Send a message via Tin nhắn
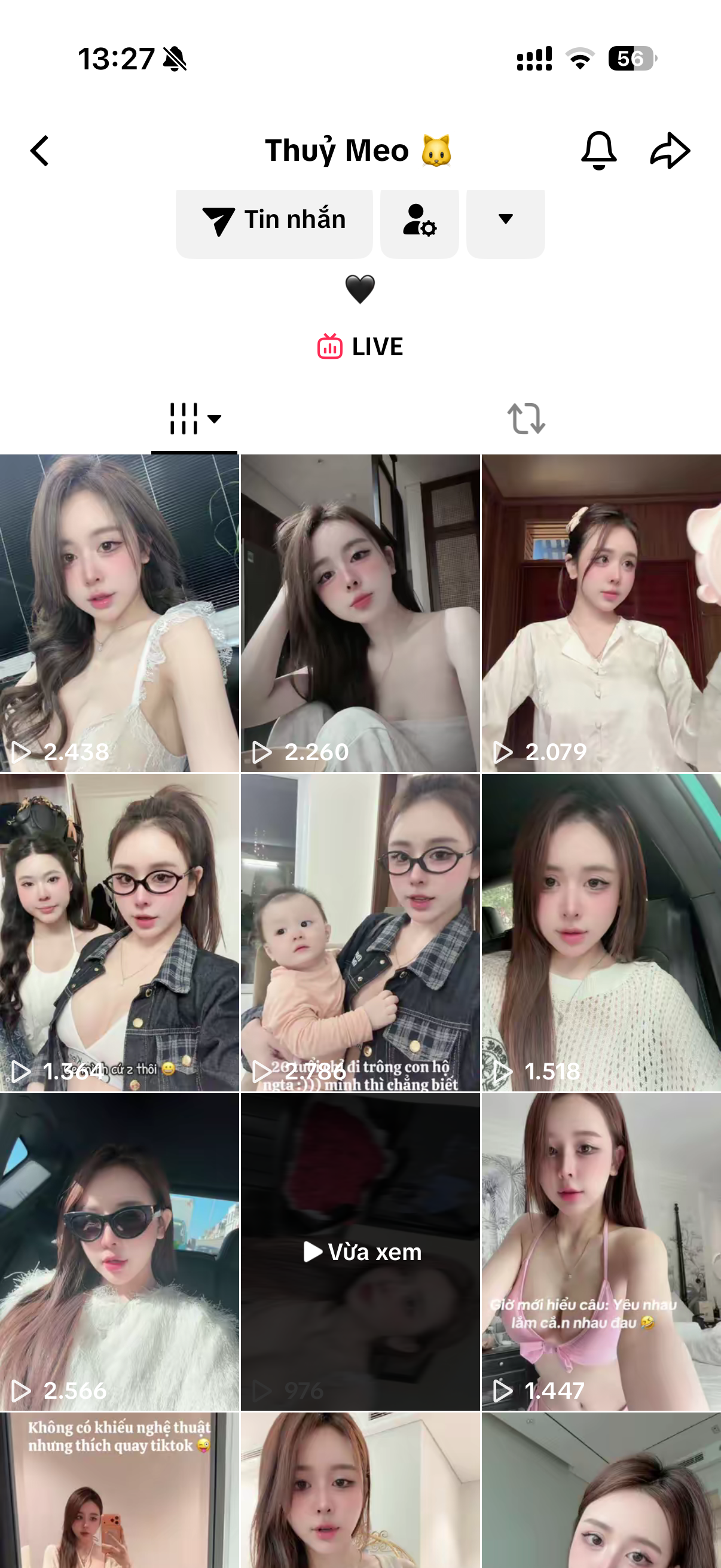This screenshot has width=721, height=1568. 274,220
